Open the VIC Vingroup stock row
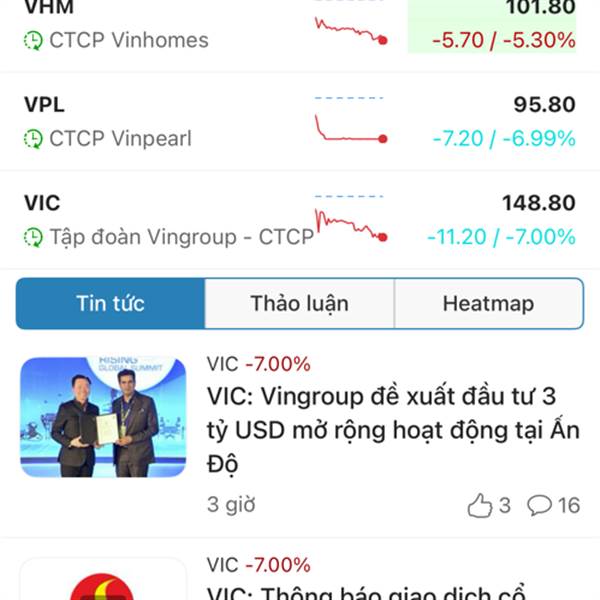 [x=300, y=220]
